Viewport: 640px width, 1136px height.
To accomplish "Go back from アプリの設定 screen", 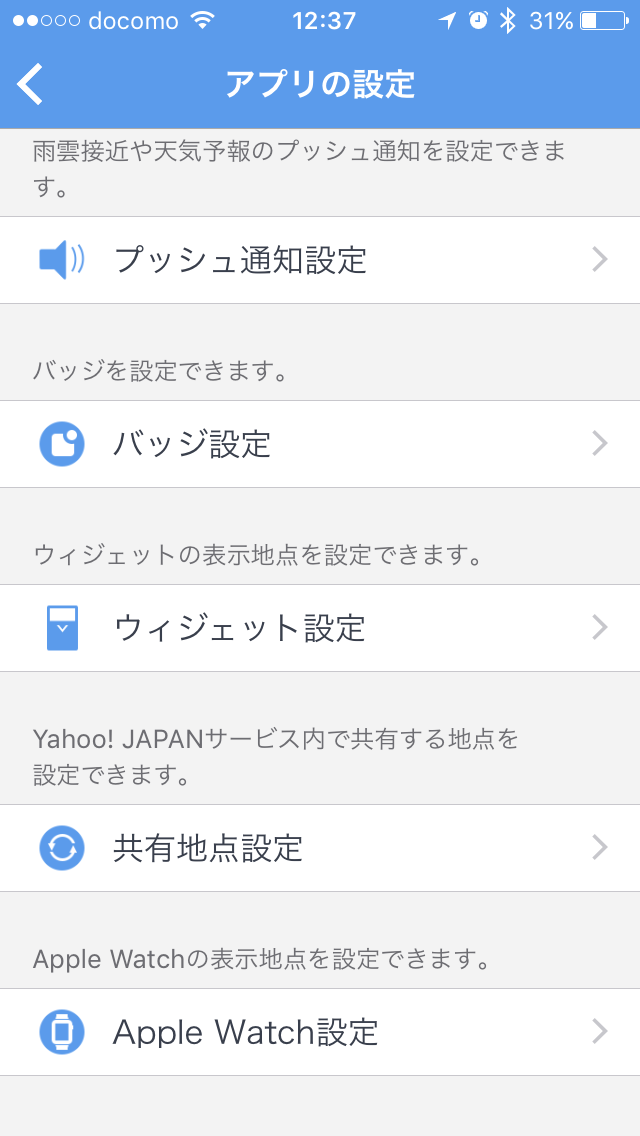I will coord(30,84).
